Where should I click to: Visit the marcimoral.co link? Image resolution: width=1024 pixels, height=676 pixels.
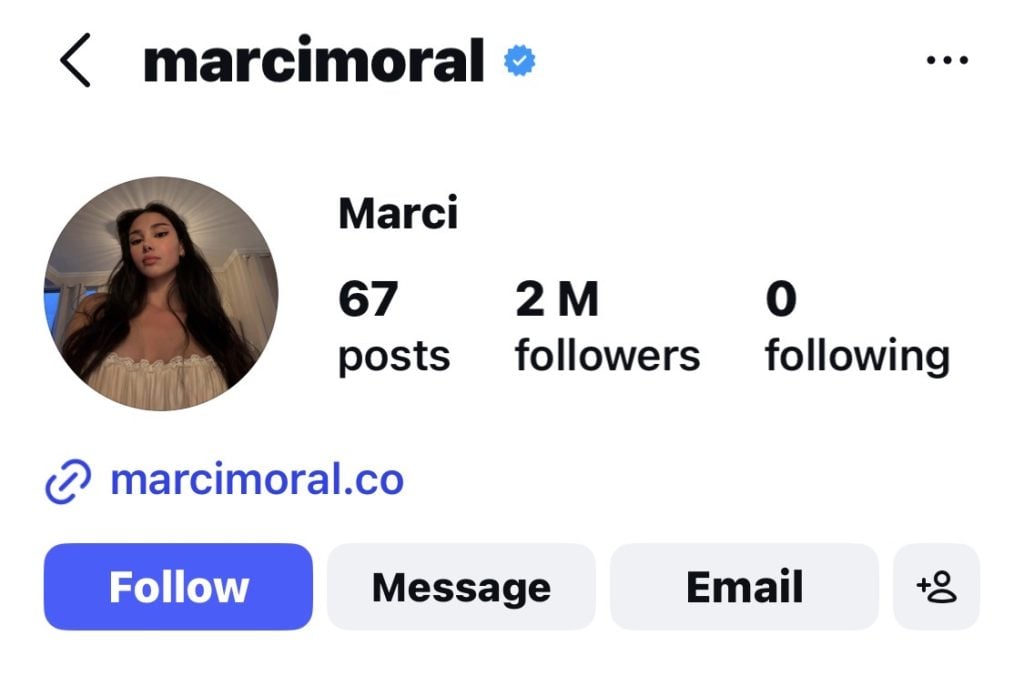point(256,480)
